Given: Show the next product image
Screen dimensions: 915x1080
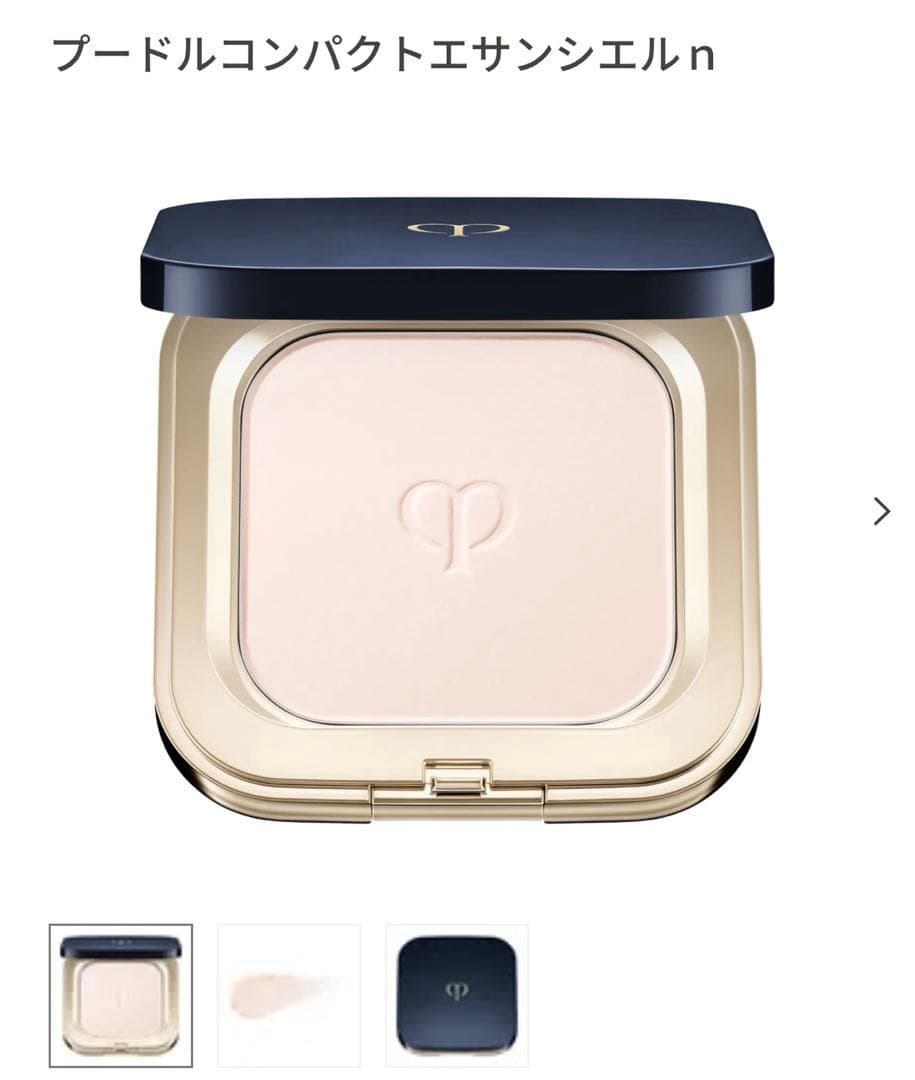Looking at the screenshot, I should [x=881, y=512].
